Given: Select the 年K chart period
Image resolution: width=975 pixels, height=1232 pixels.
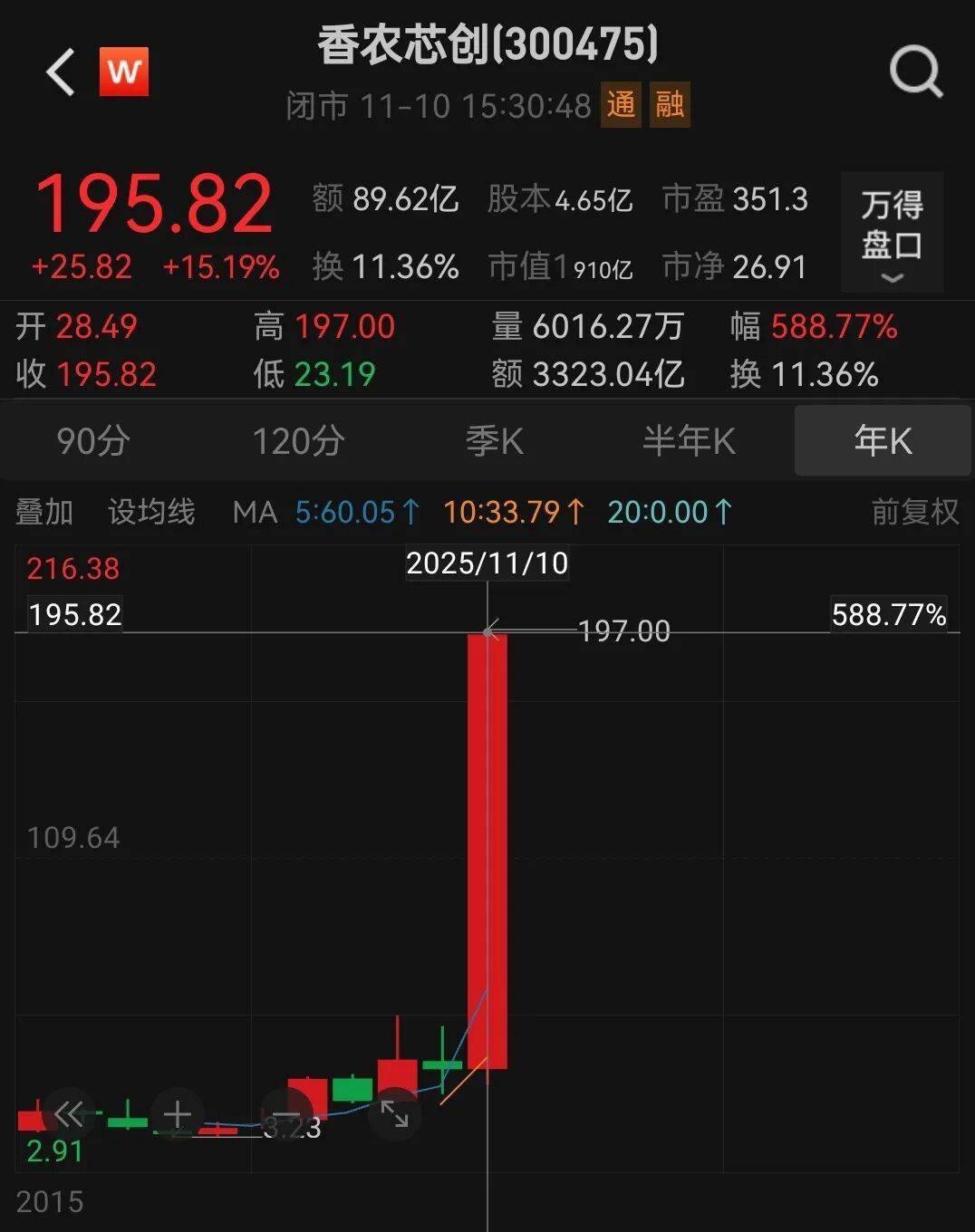Looking at the screenshot, I should tap(883, 441).
